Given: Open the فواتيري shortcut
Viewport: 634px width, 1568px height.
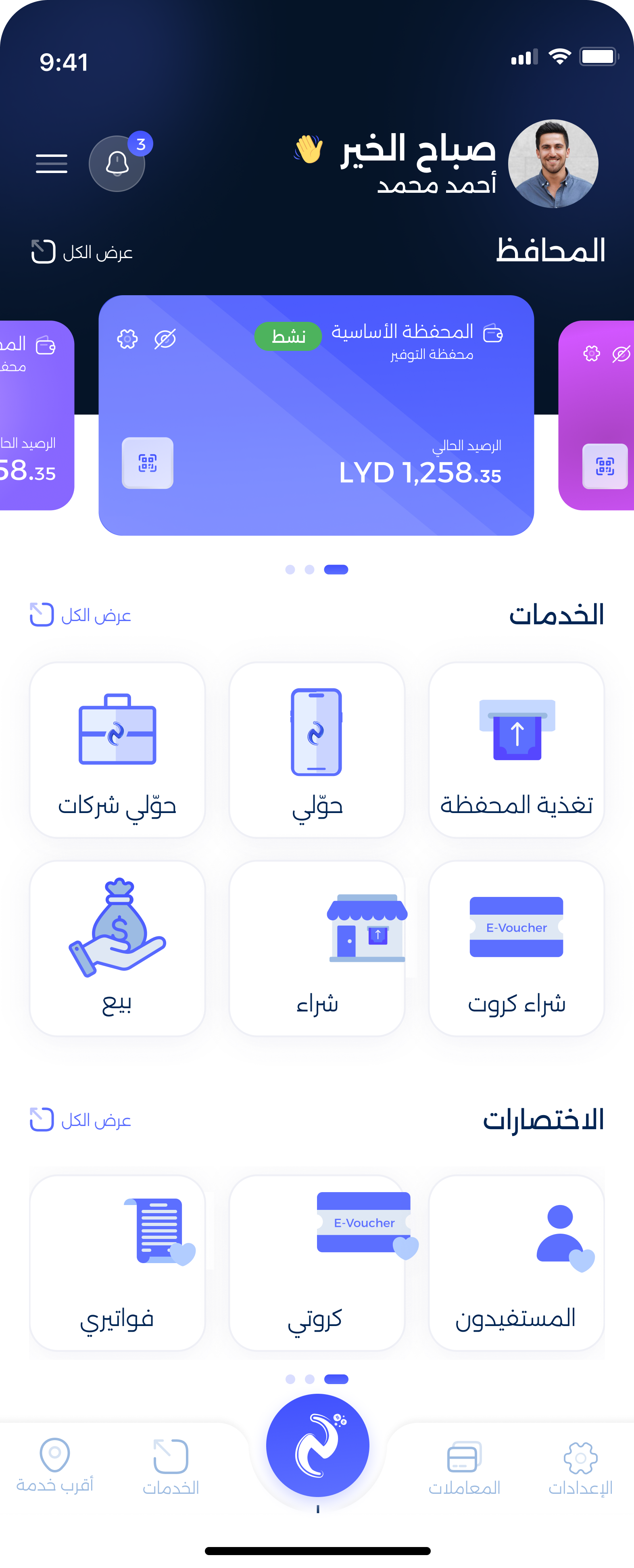Looking at the screenshot, I should point(117,1263).
